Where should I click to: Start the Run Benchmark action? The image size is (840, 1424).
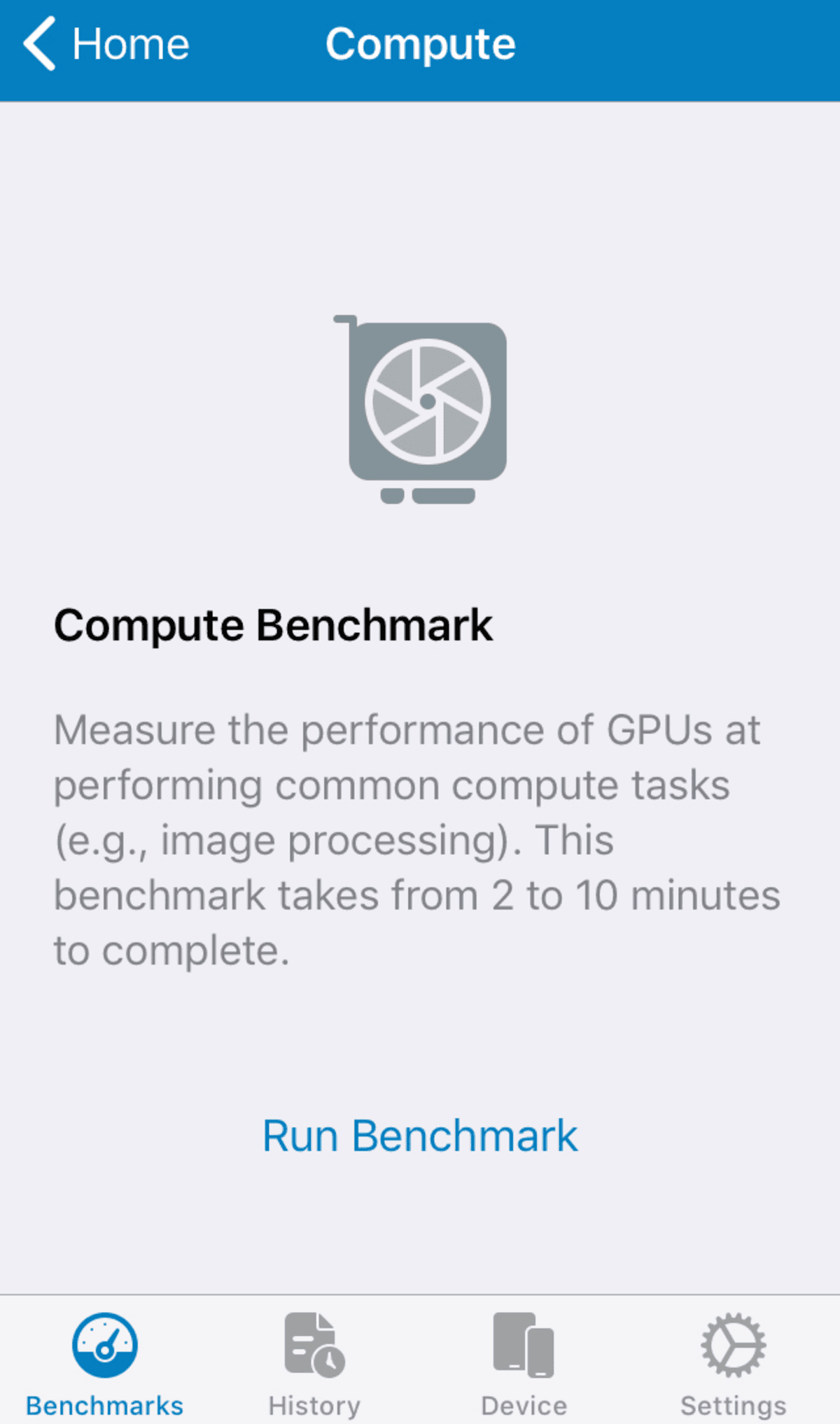(420, 1135)
